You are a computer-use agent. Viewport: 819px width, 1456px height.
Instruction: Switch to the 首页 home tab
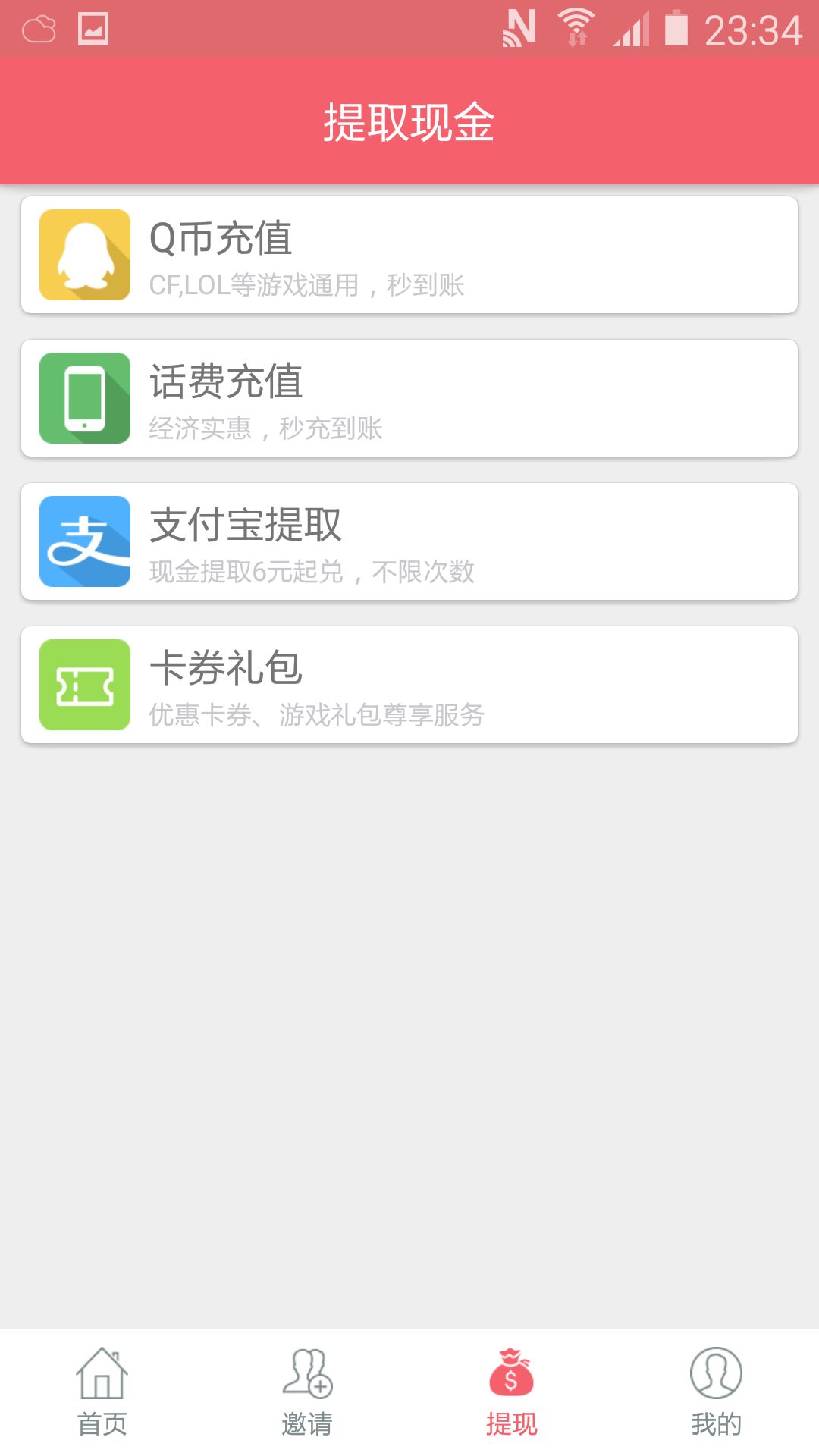pos(102,1392)
